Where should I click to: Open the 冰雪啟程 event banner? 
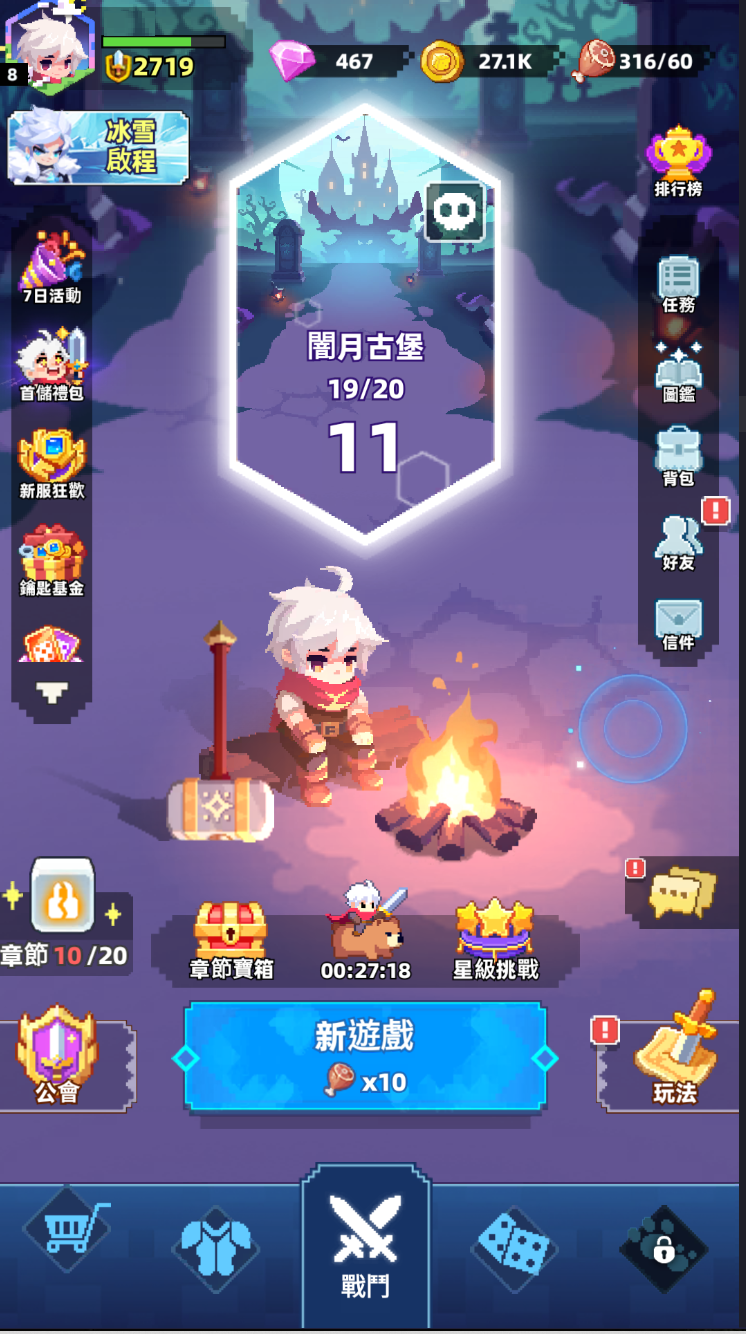[x=98, y=147]
